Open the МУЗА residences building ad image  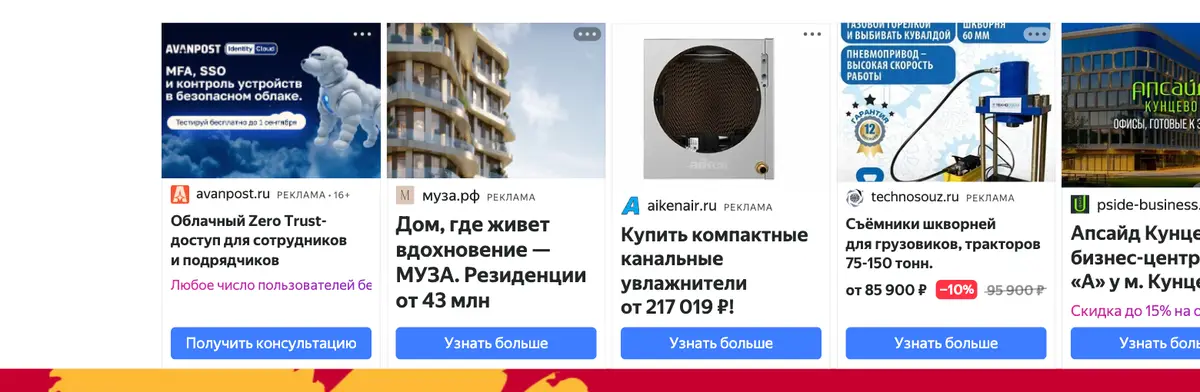[496, 101]
